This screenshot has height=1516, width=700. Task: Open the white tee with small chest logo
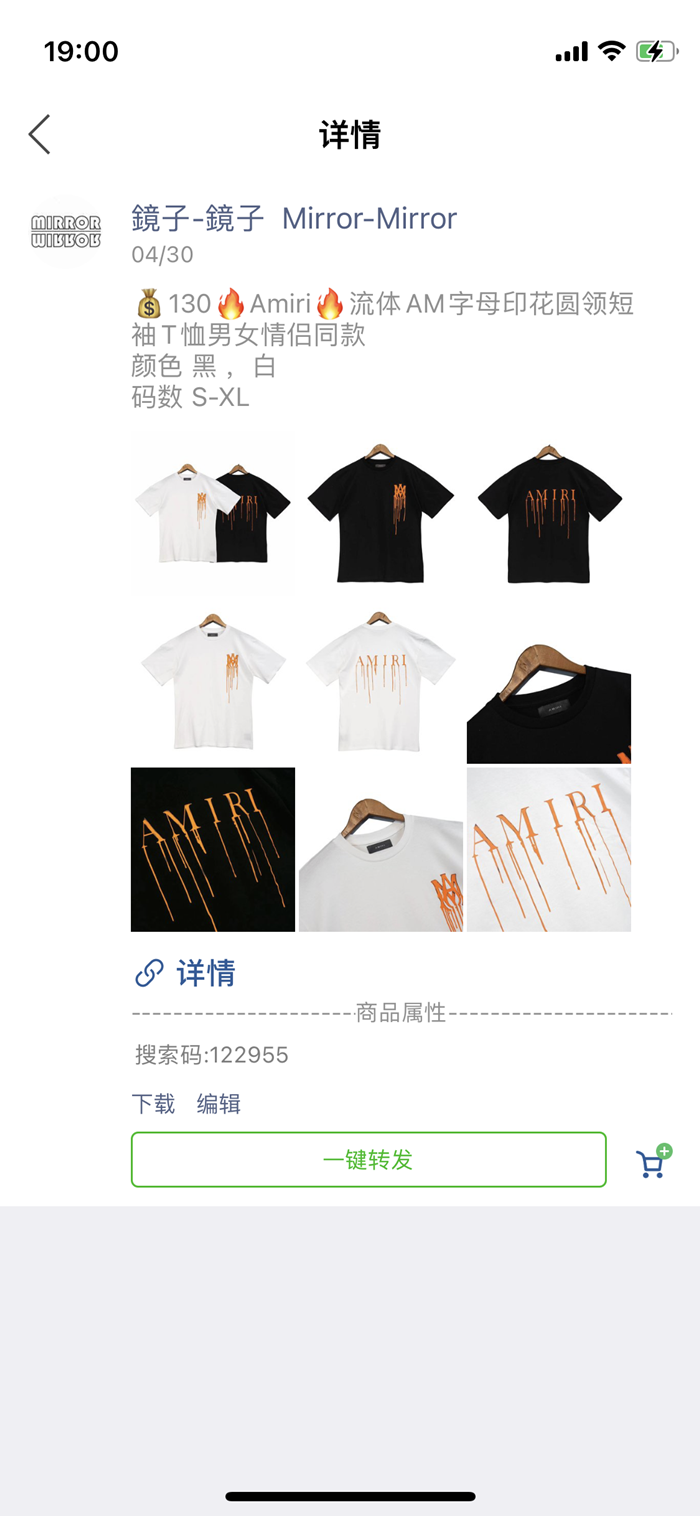click(x=212, y=681)
